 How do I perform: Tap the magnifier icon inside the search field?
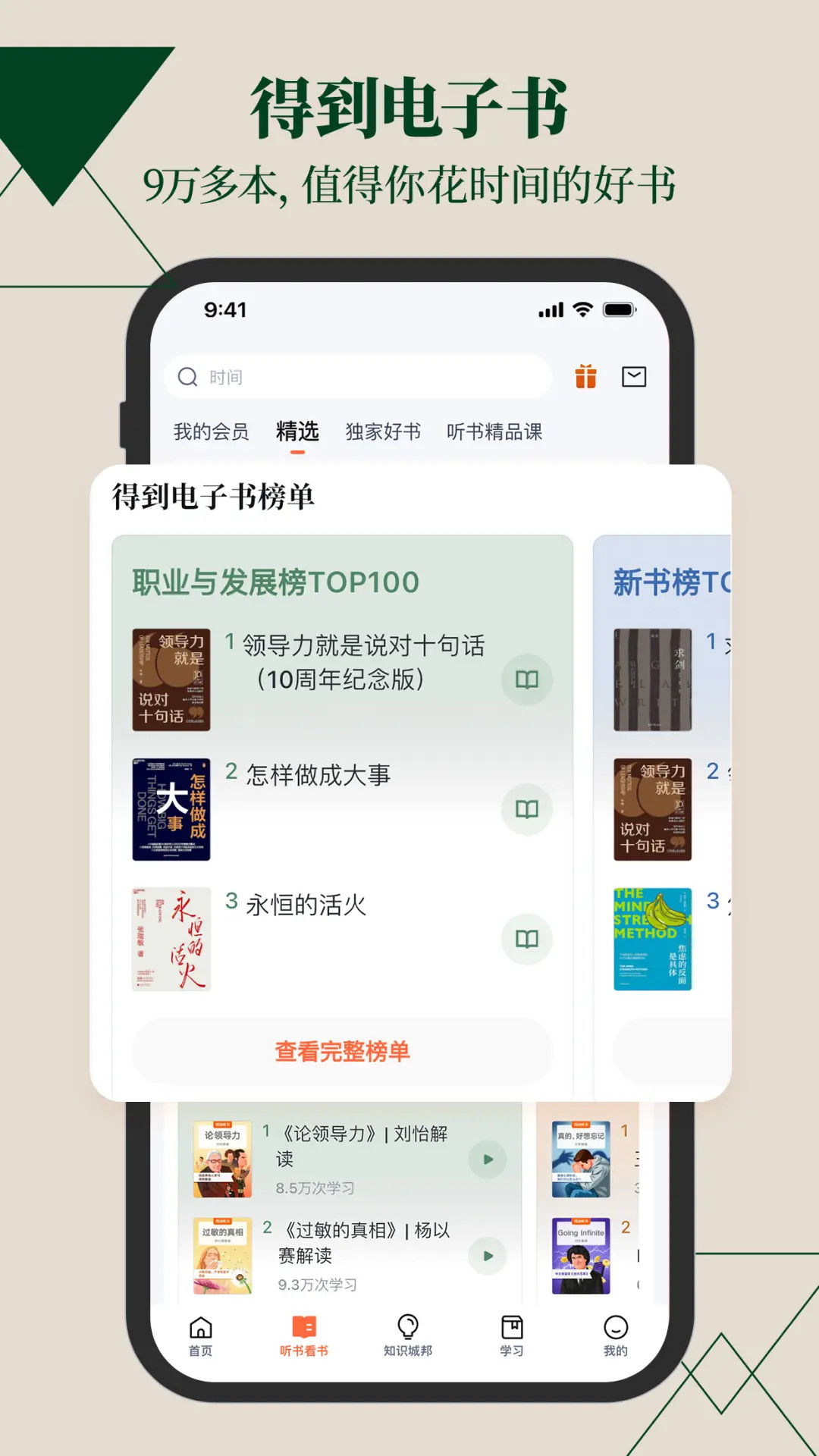pyautogui.click(x=187, y=375)
